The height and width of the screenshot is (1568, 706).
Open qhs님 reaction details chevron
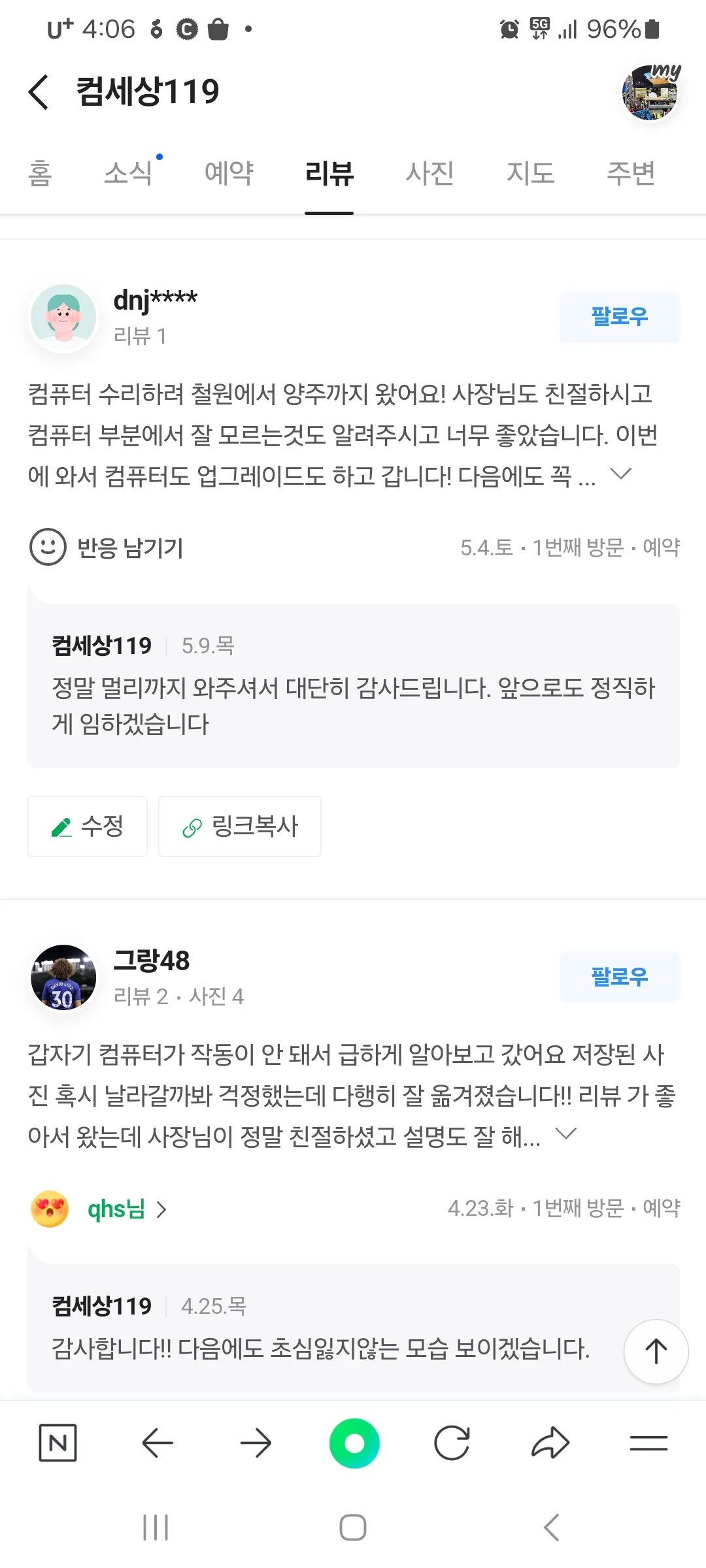161,1209
